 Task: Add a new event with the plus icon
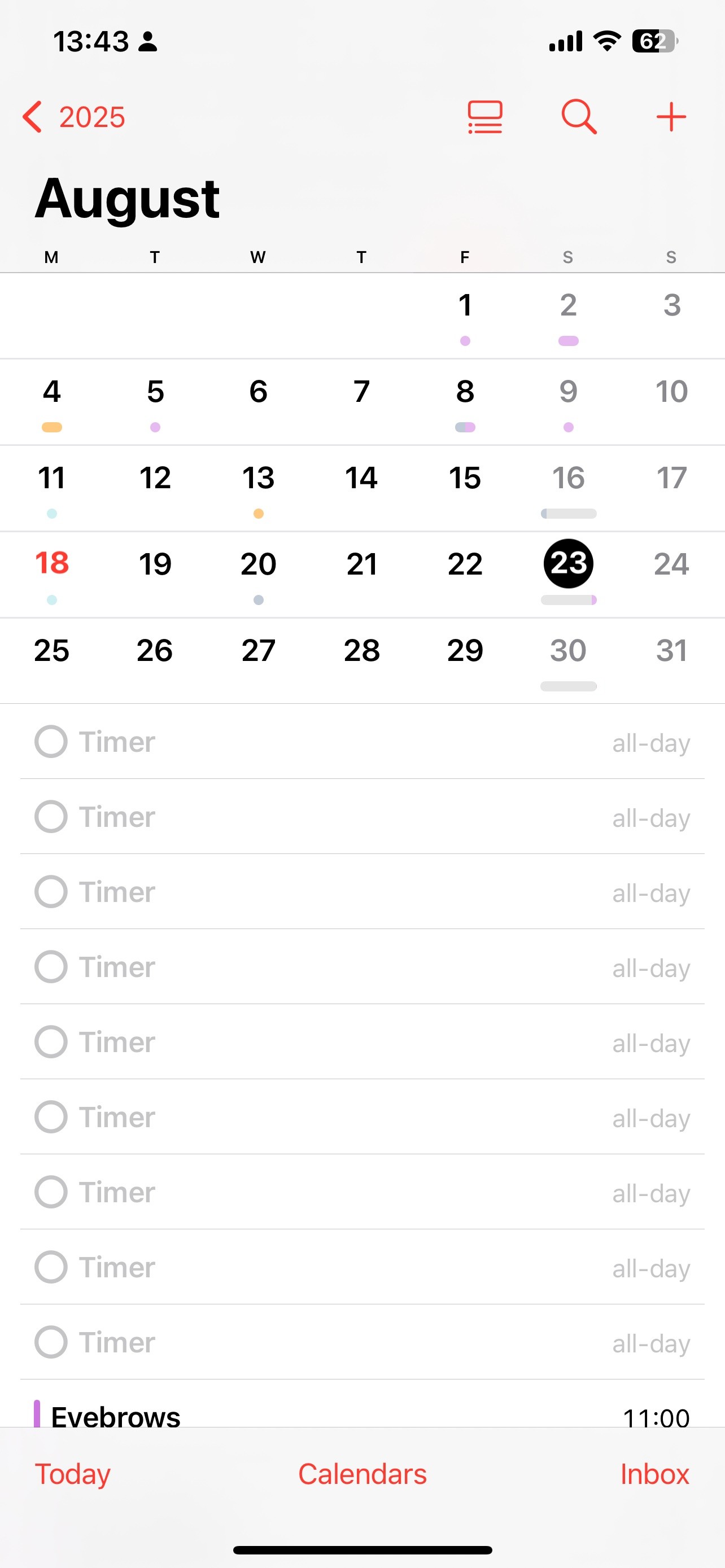(671, 116)
